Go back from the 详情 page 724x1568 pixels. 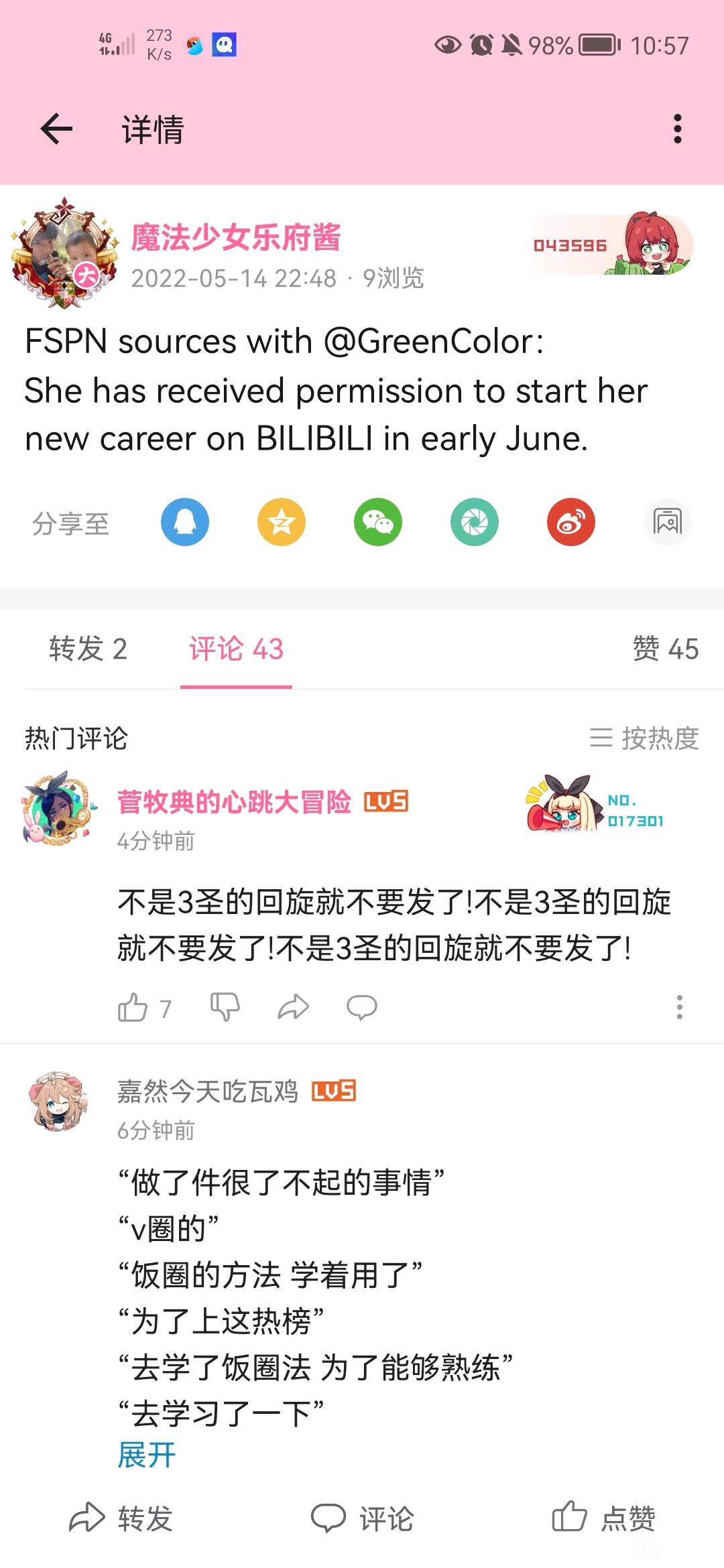[56, 129]
